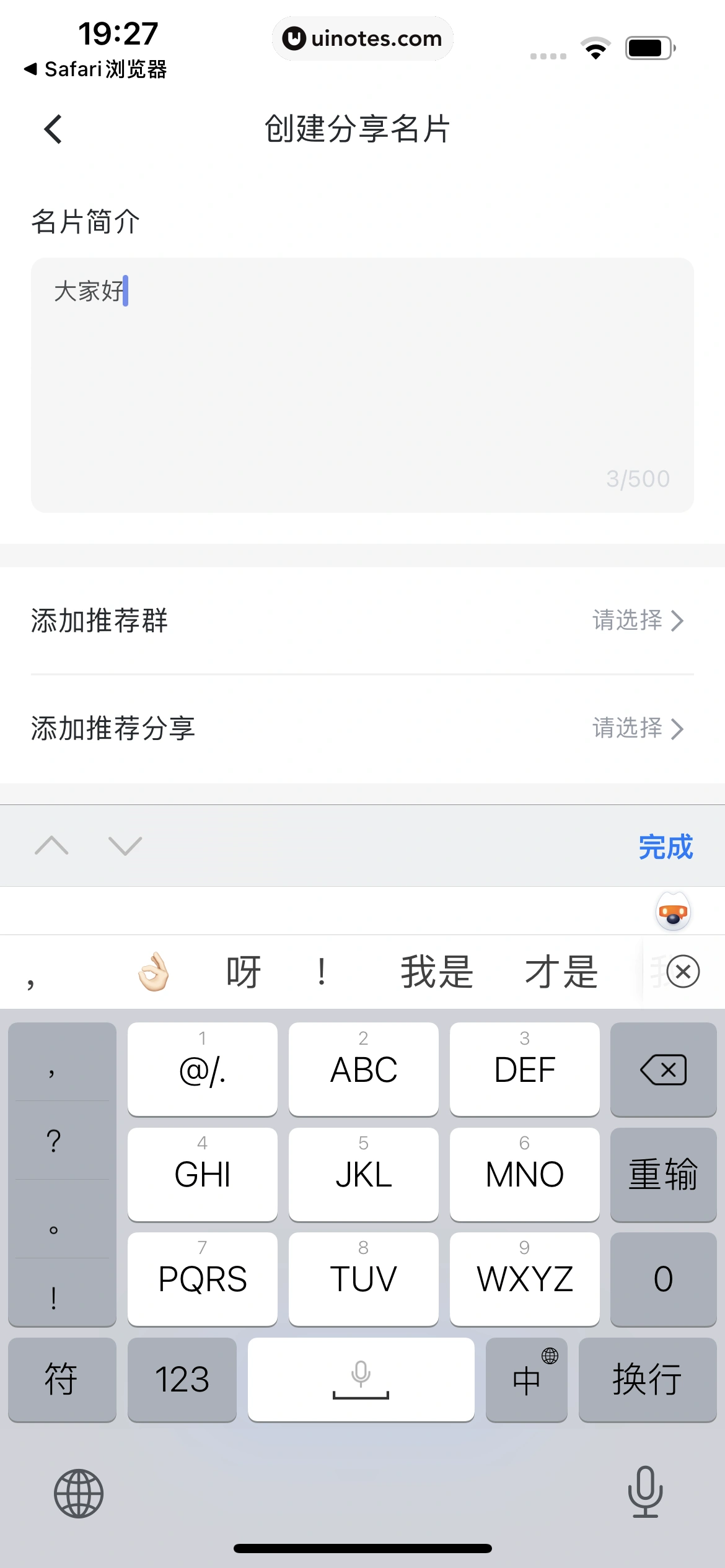
Task: Jump to next field with down arrow
Action: [125, 845]
